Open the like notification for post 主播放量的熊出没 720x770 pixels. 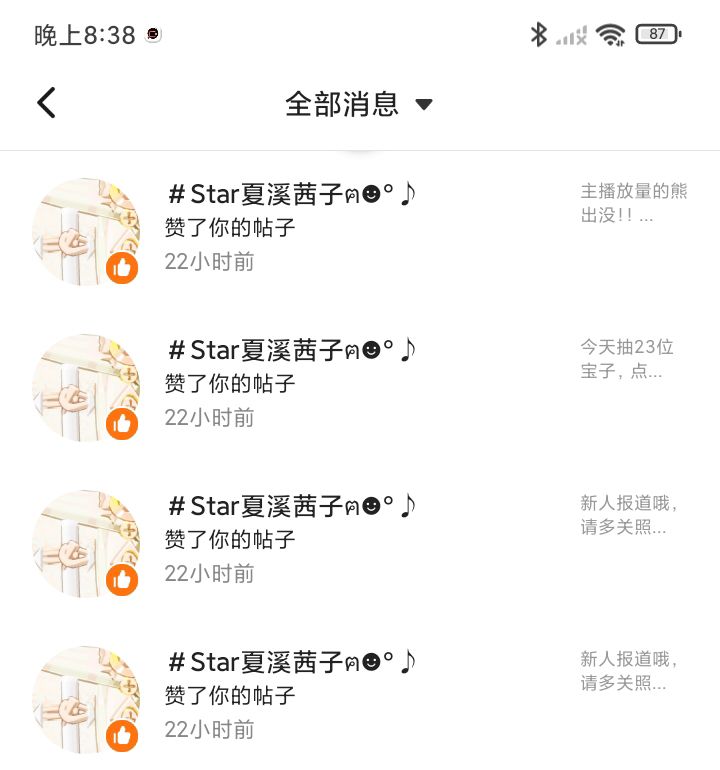pyautogui.click(x=360, y=228)
